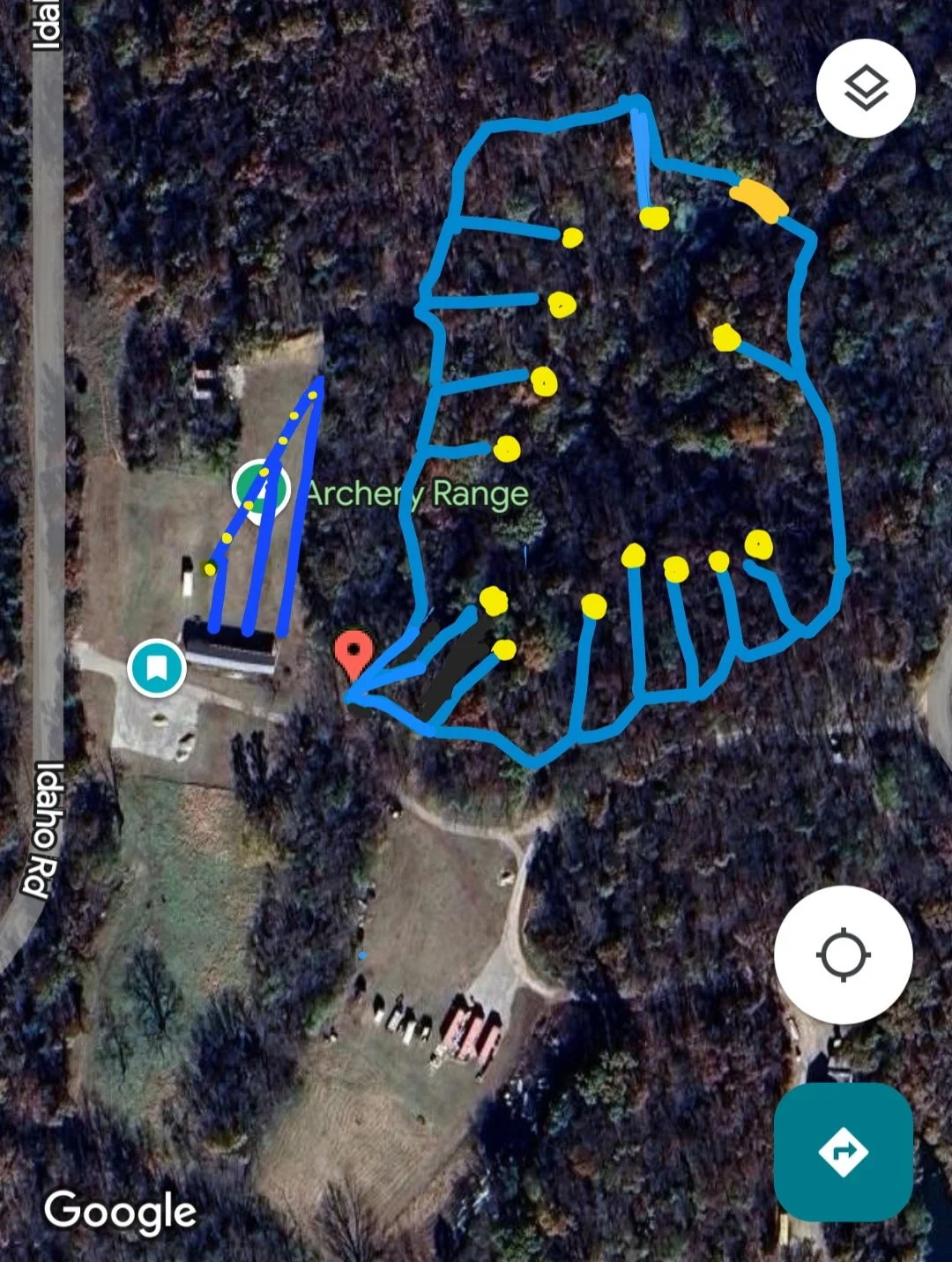Select the red dropped pin

click(x=354, y=654)
